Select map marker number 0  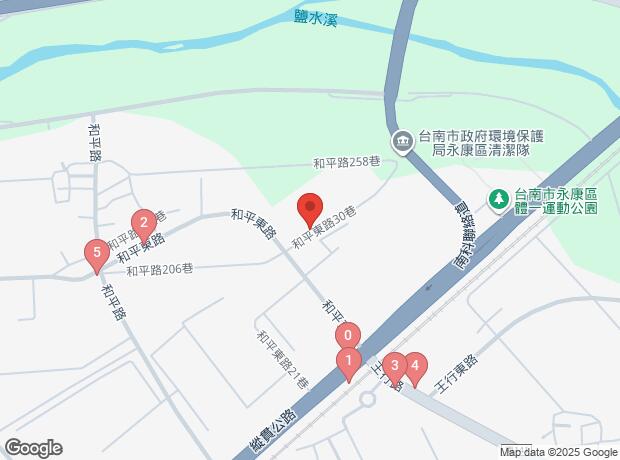(348, 335)
